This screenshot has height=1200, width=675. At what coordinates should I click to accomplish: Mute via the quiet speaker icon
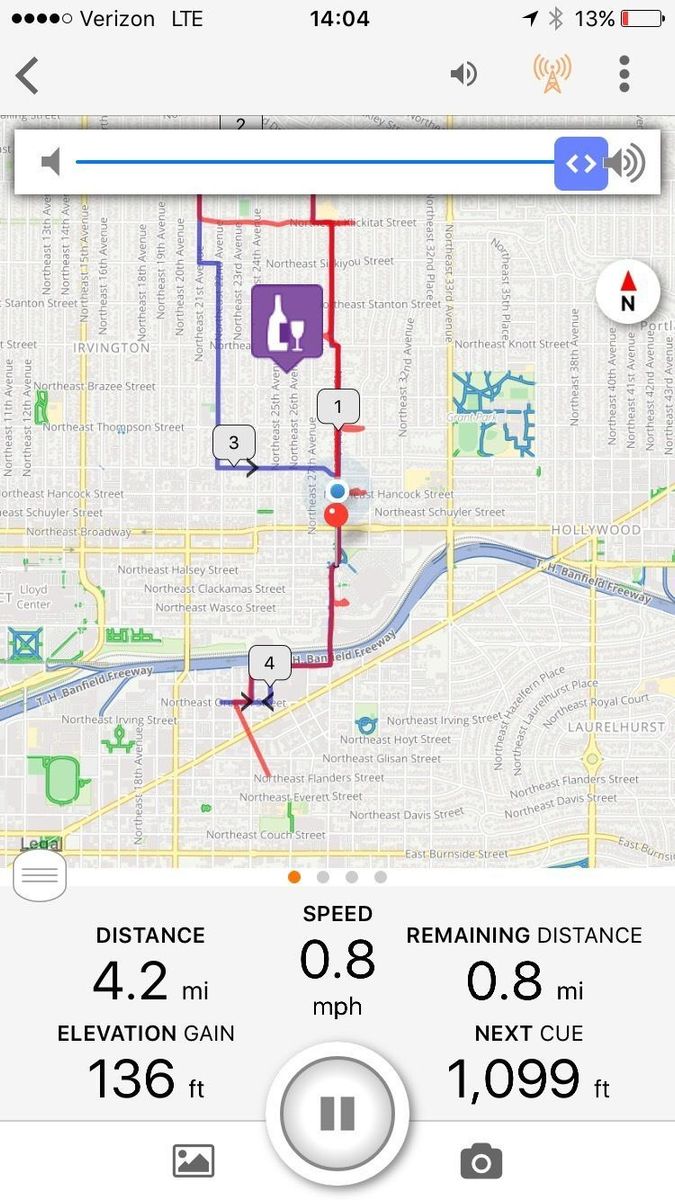(x=51, y=162)
